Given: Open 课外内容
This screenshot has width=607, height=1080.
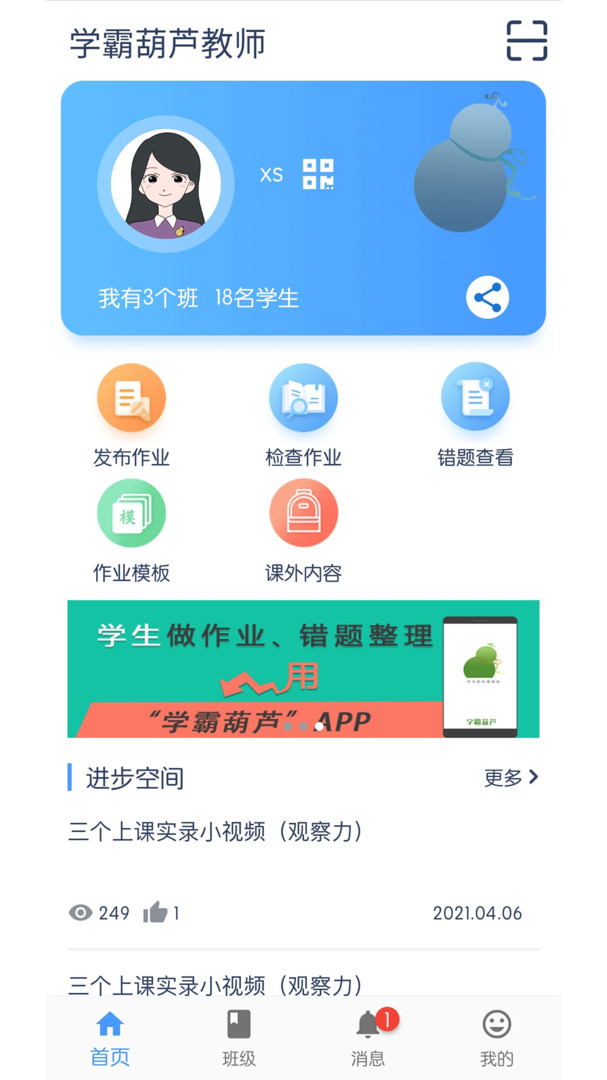Looking at the screenshot, I should tap(303, 531).
